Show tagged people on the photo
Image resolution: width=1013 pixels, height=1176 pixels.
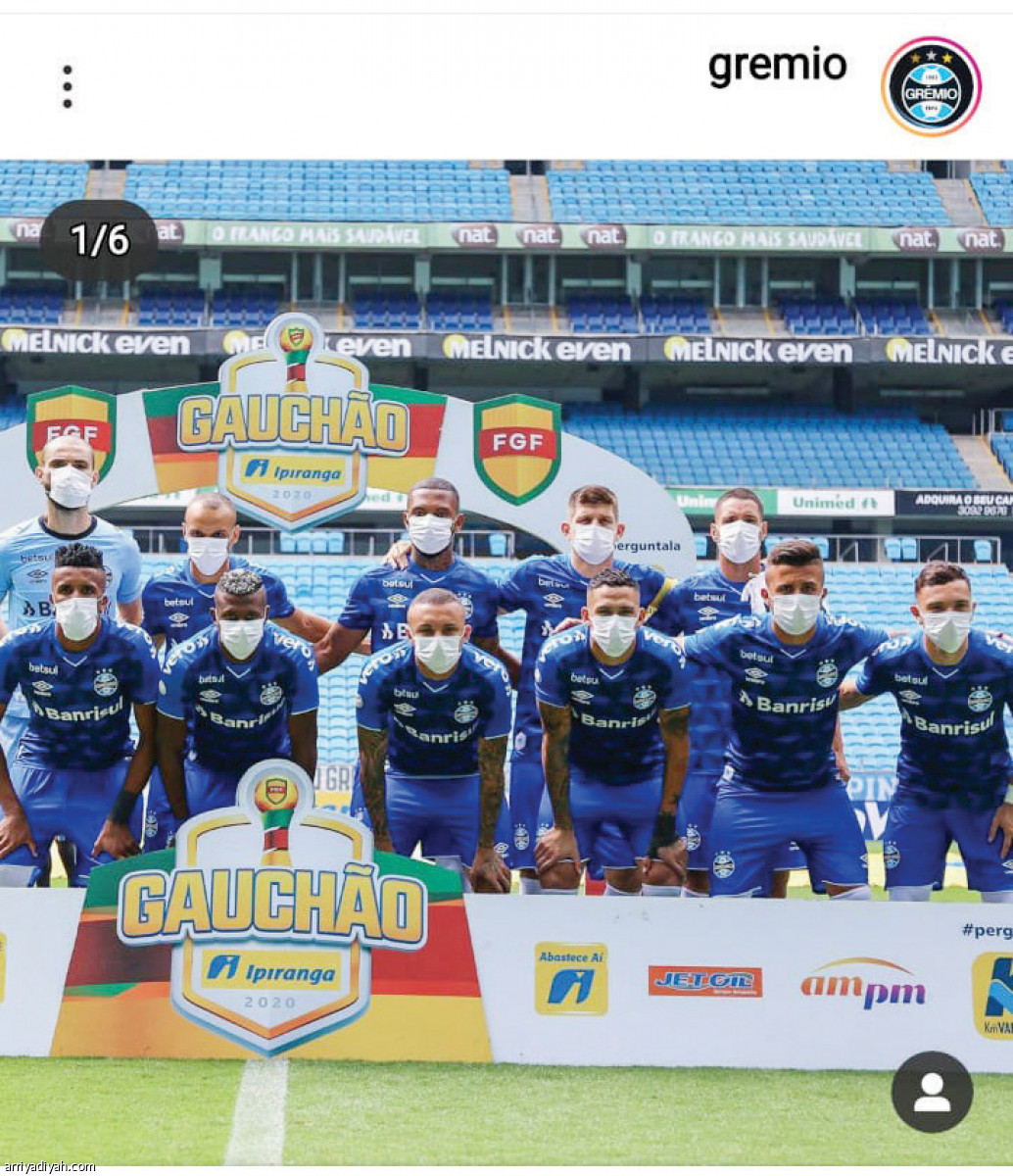point(931,1091)
